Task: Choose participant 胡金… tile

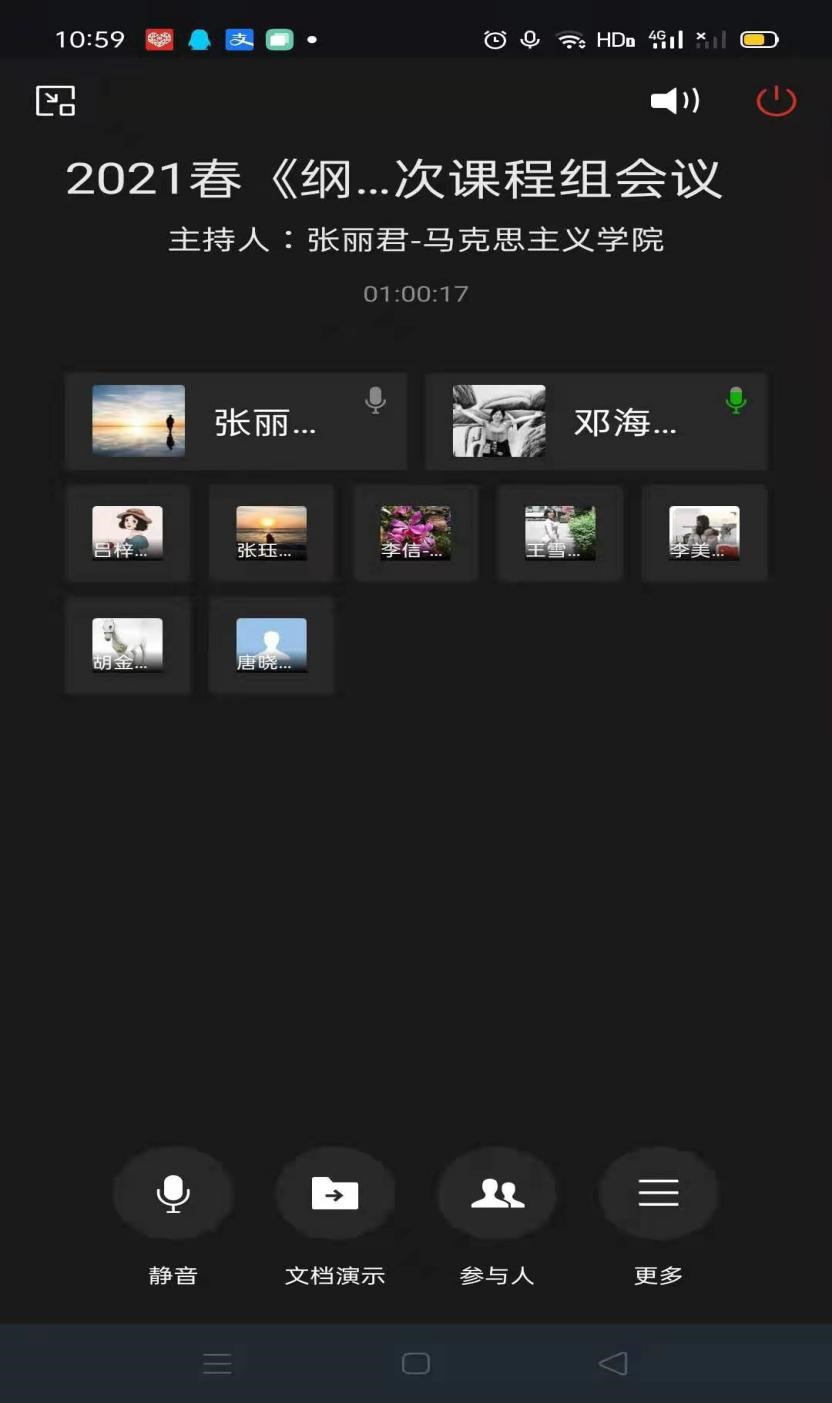Action: [x=127, y=645]
